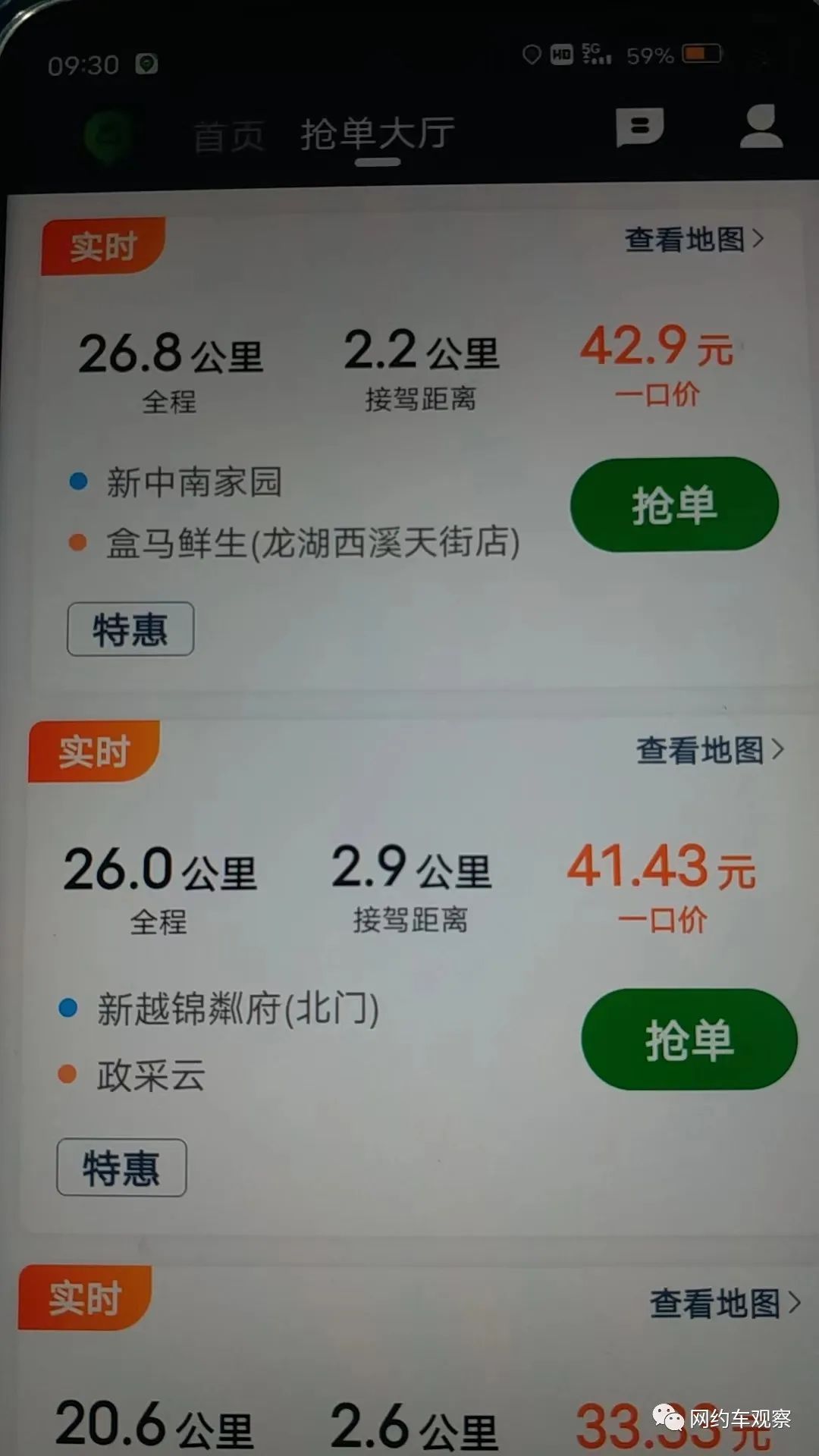The image size is (819, 1456).
Task: Expand the map via first 查看地图 chevron
Action: tap(693, 240)
